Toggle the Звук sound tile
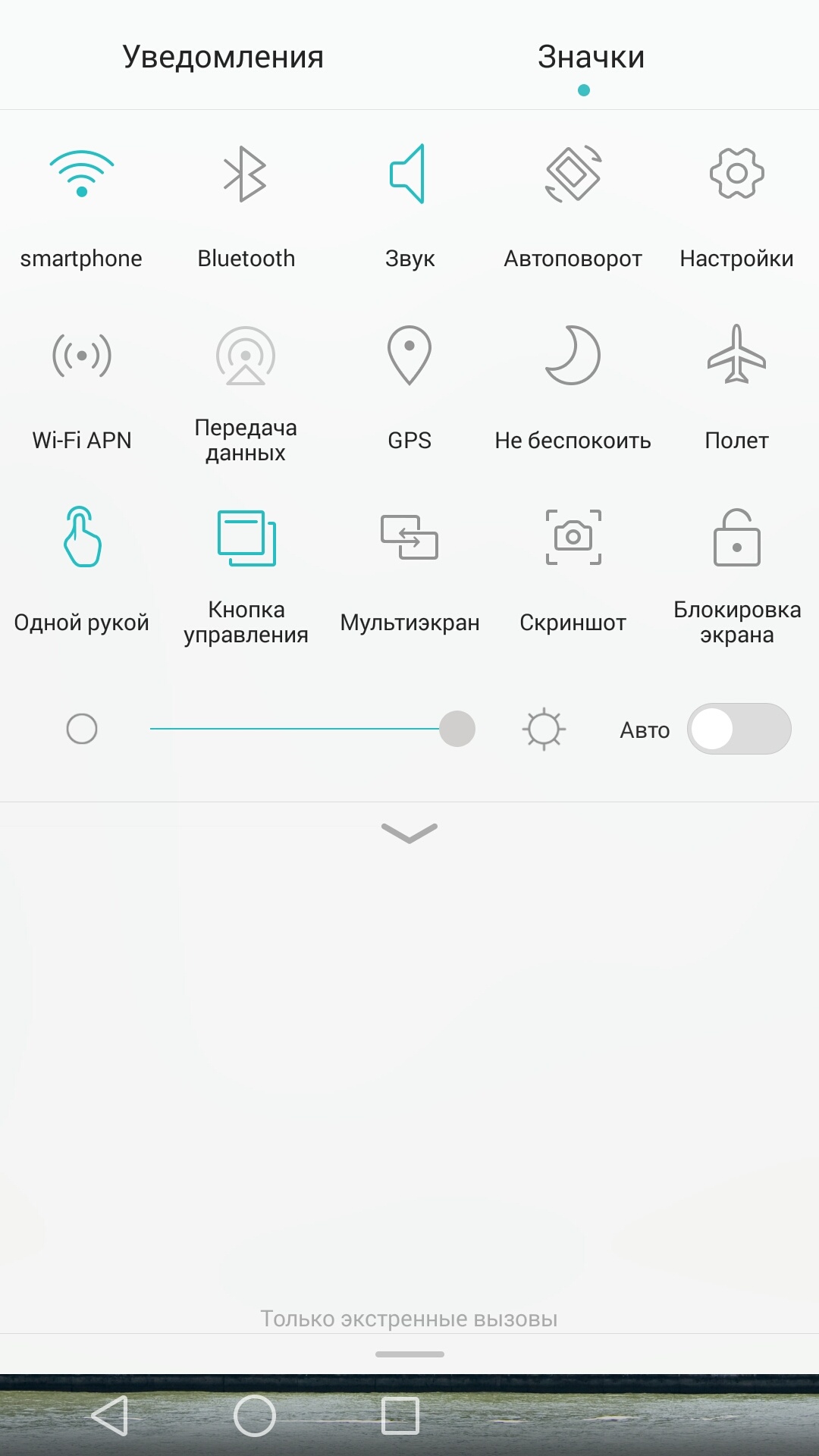Viewport: 819px width, 1456px height. (409, 174)
